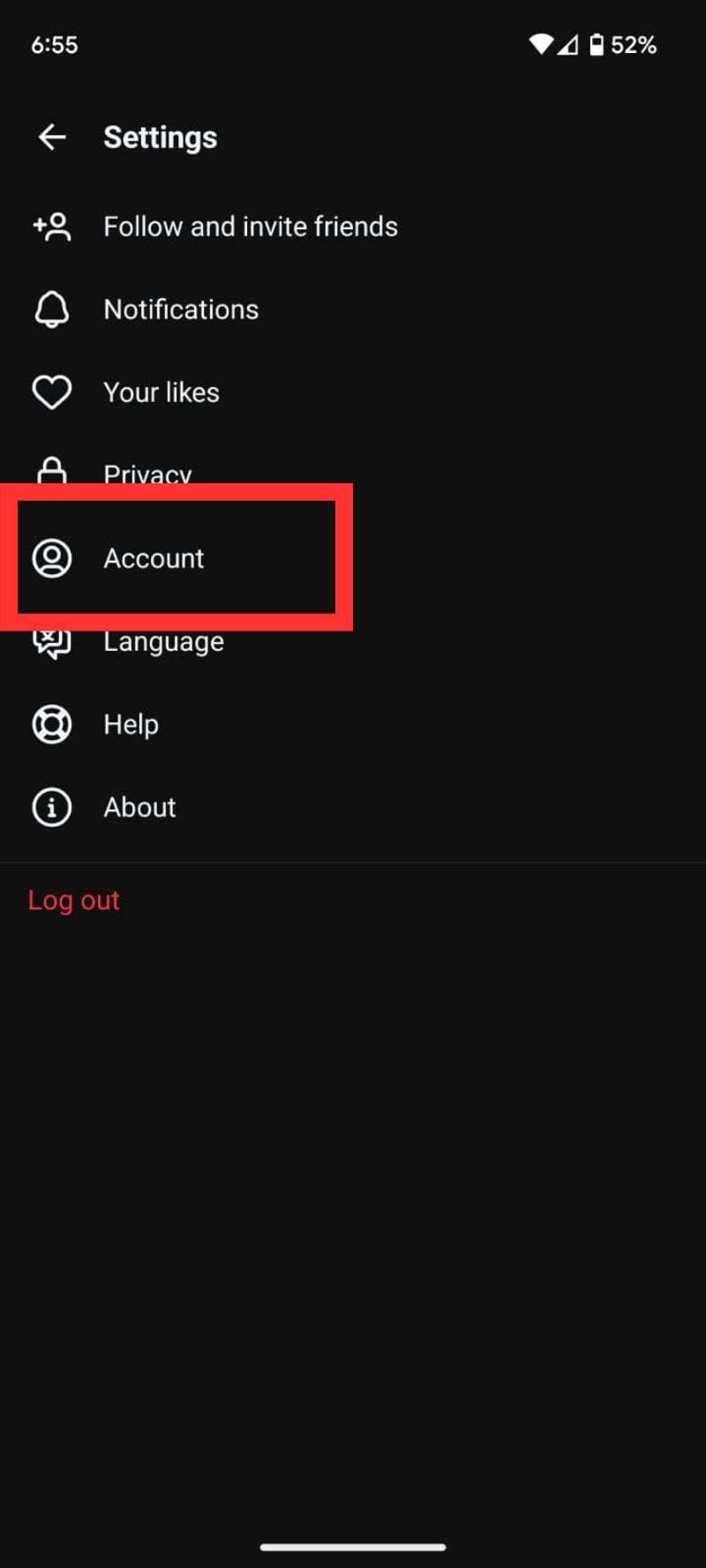Open the About page
706x1568 pixels.
click(353, 807)
